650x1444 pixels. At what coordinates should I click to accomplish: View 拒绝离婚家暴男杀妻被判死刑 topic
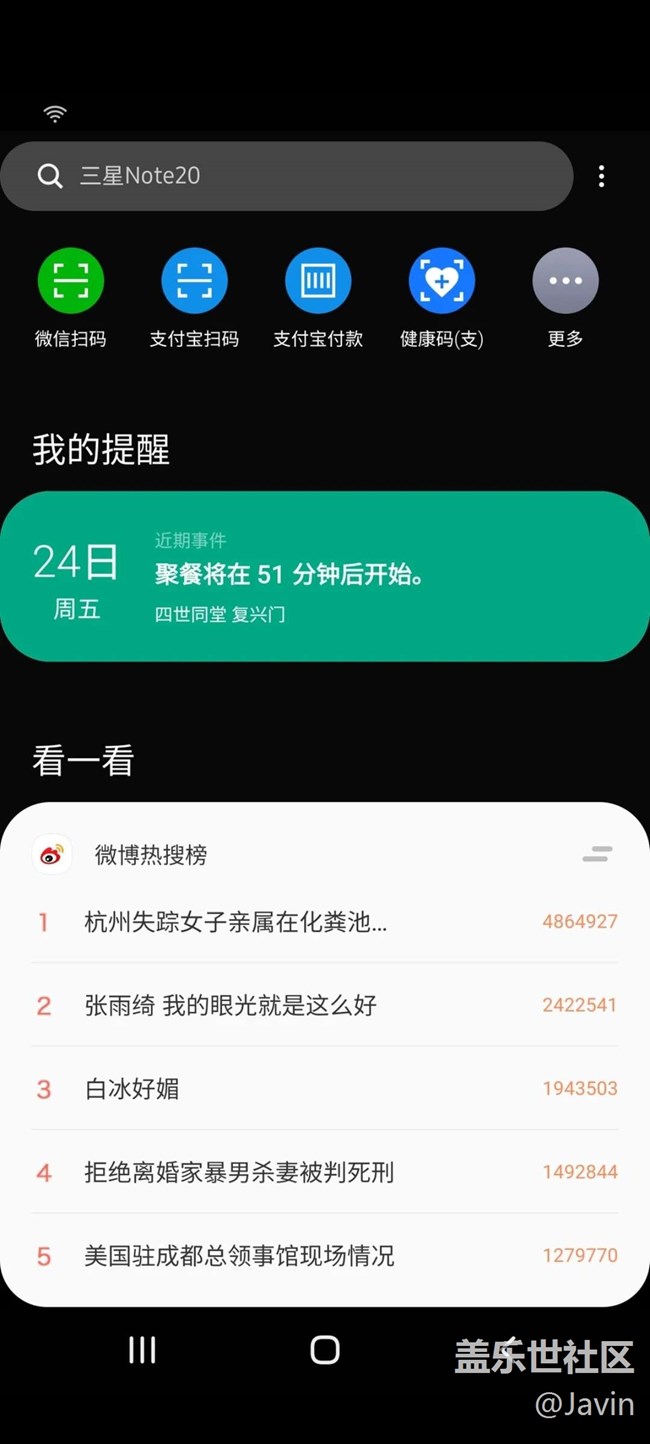pyautogui.click(x=325, y=1172)
